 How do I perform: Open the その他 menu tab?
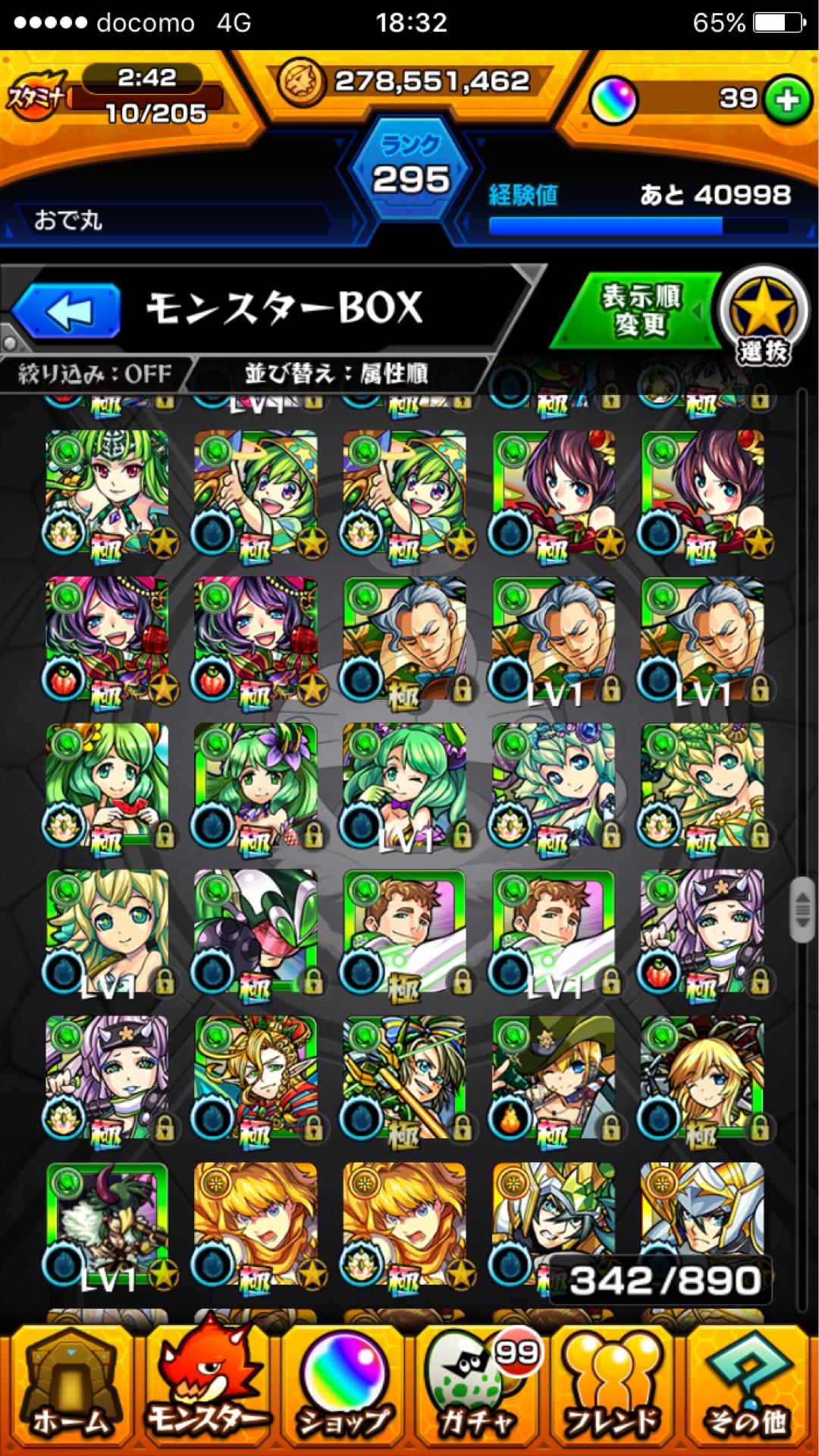tap(749, 1392)
